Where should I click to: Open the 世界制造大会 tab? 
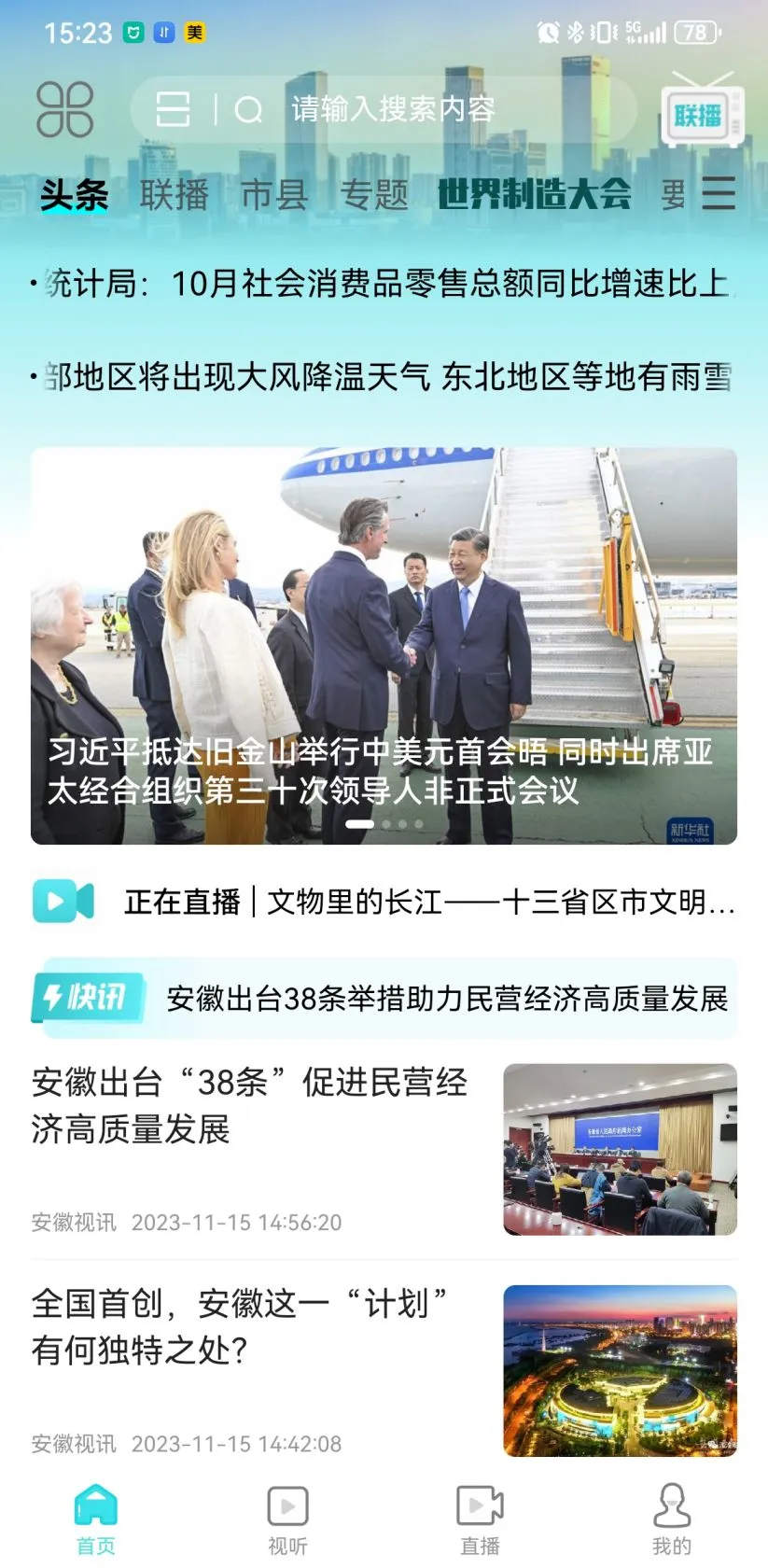point(535,194)
